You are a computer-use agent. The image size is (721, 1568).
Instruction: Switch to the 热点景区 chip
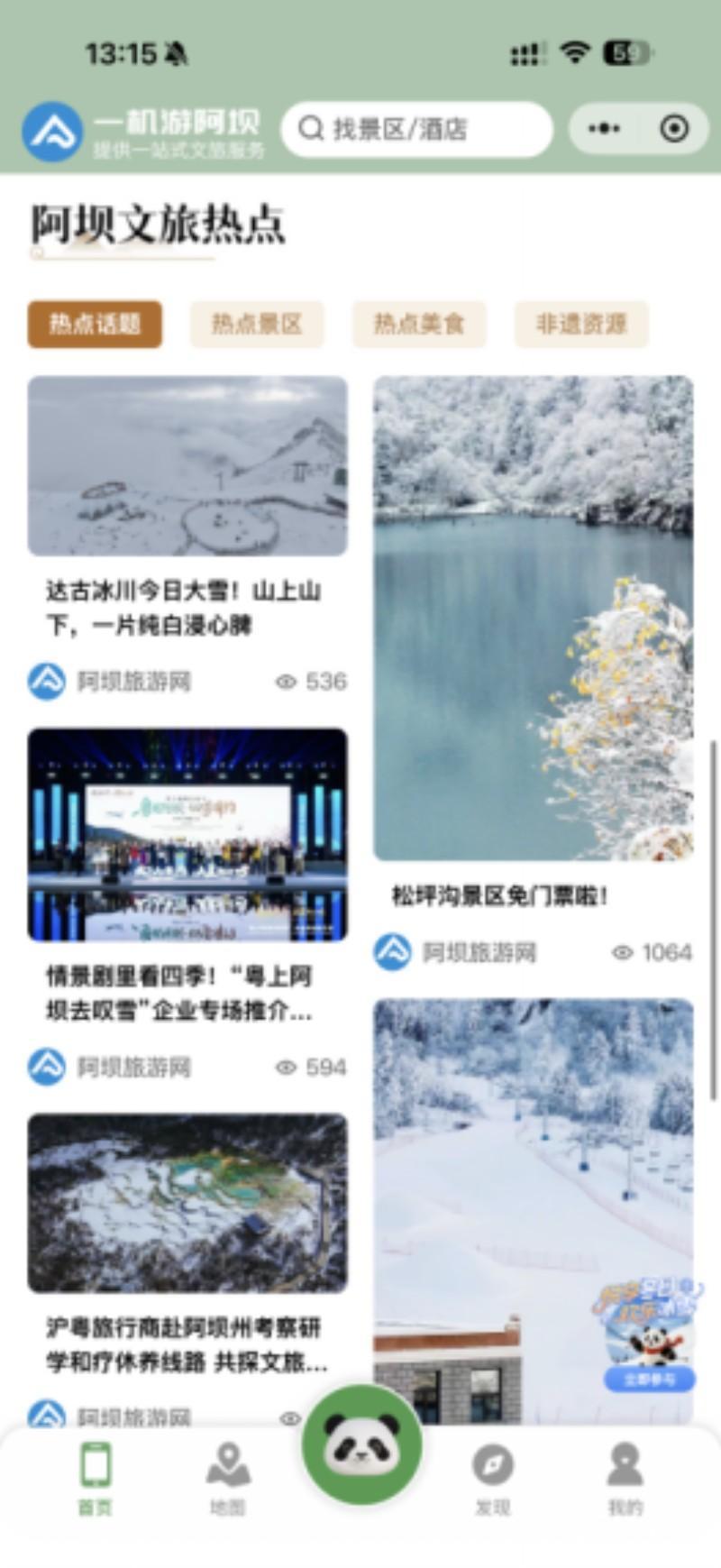pos(257,324)
